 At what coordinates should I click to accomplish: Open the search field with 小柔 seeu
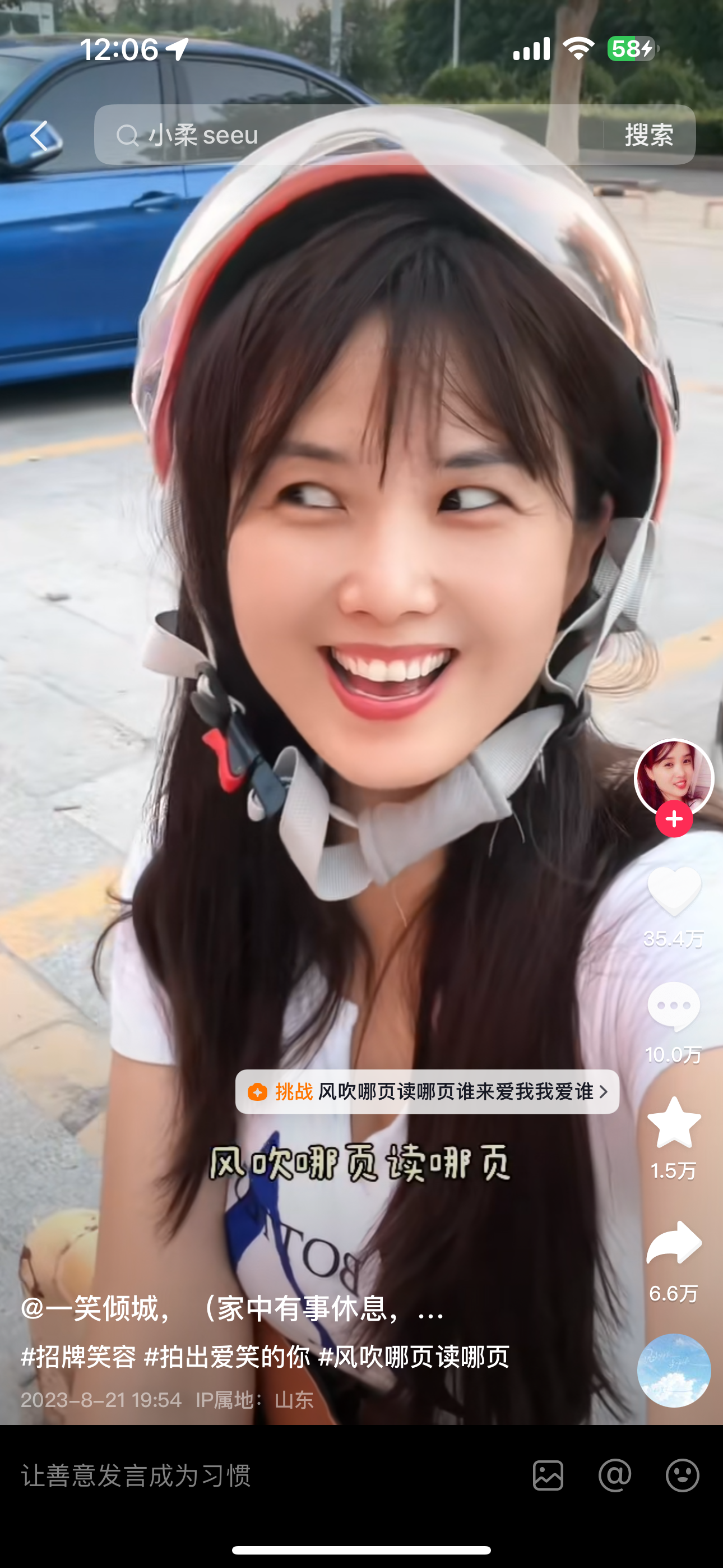(347, 135)
